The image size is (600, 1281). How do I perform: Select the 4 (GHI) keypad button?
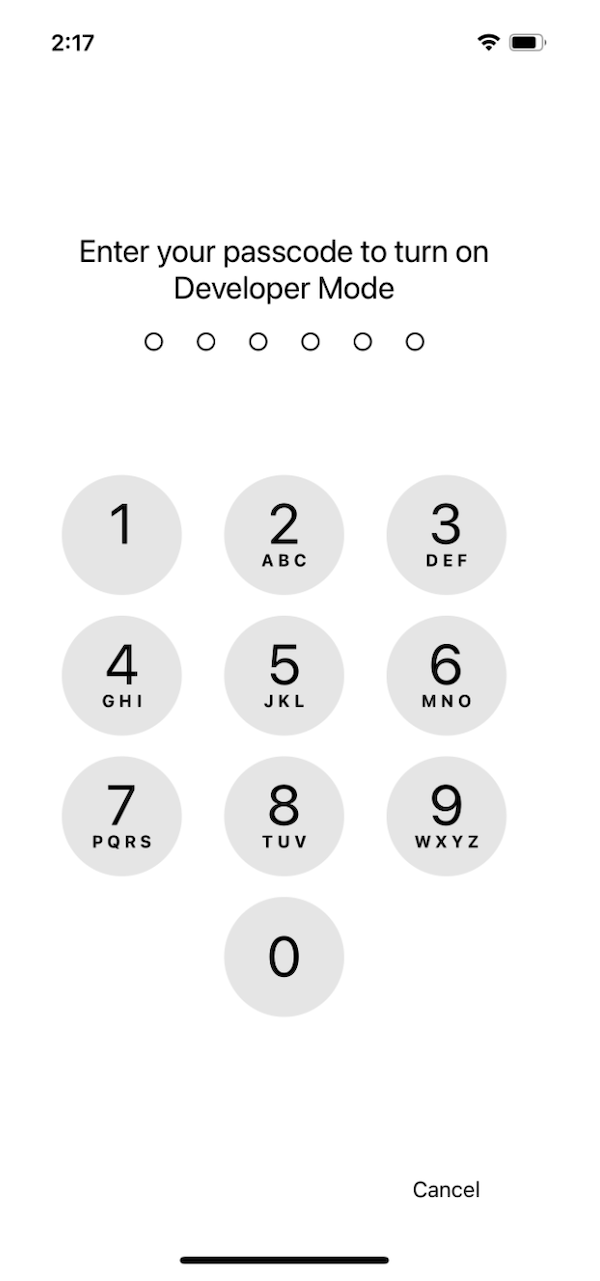click(122, 676)
